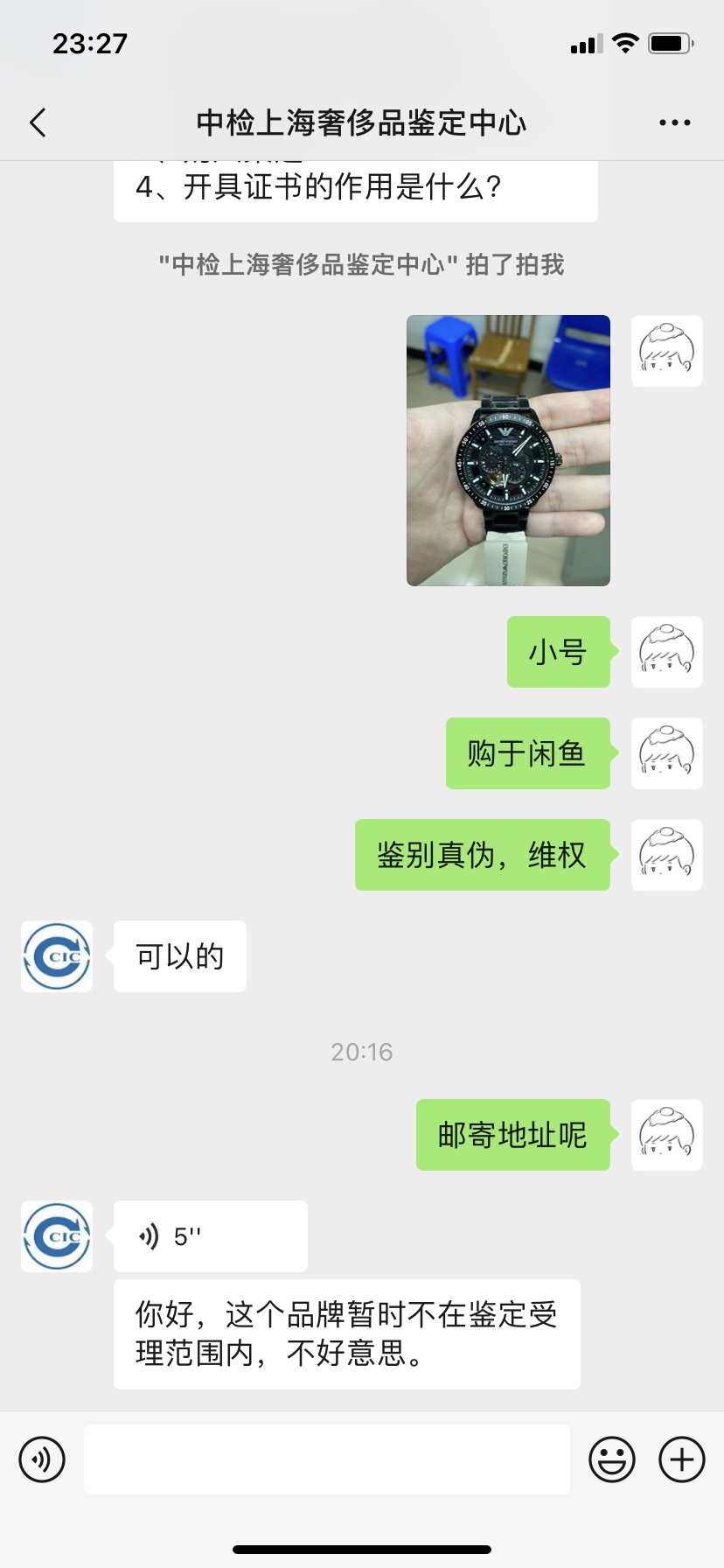Open the CIC avatar next to 可以的

(x=57, y=956)
